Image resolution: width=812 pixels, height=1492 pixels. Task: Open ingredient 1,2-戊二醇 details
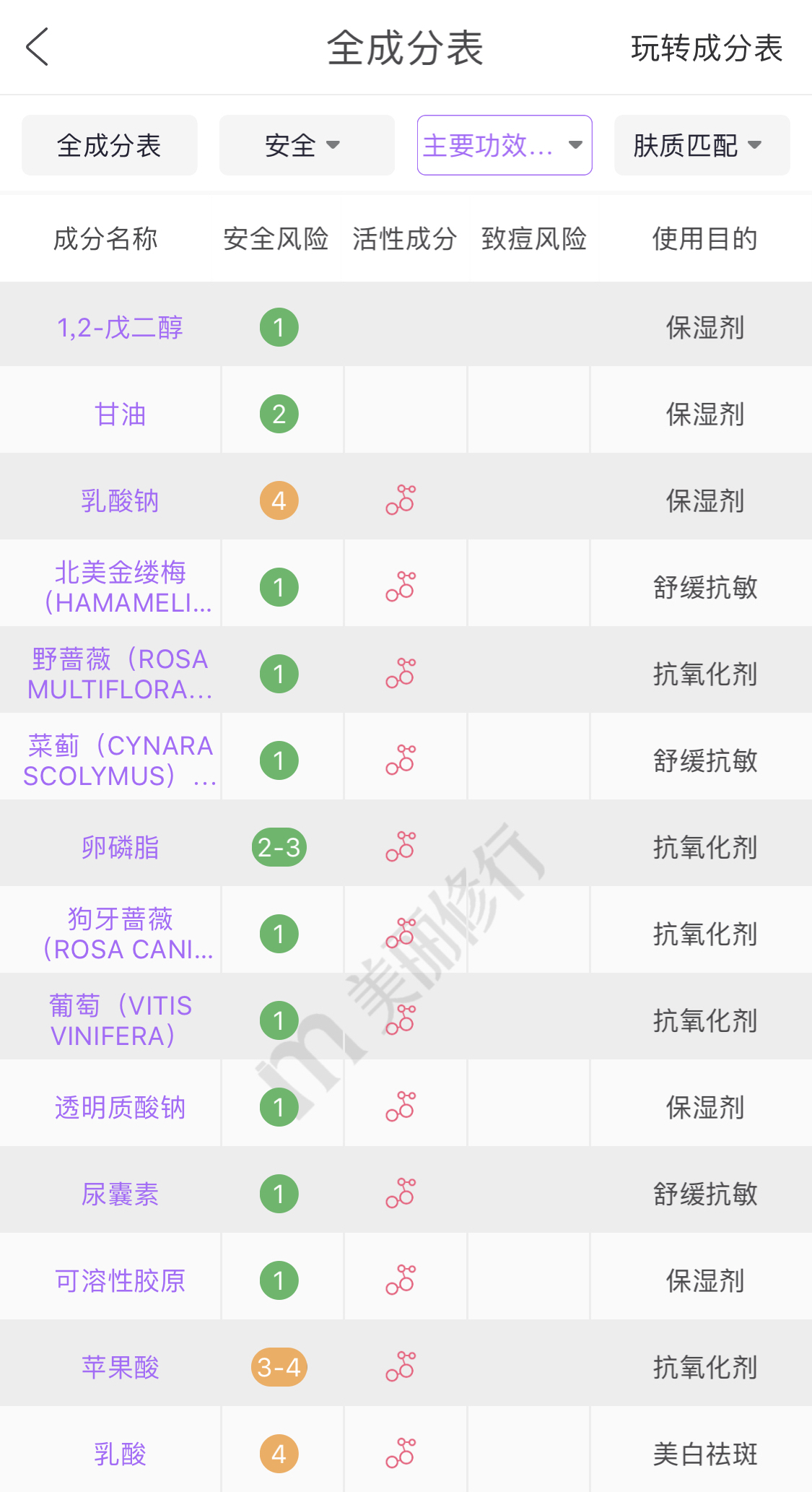120,328
